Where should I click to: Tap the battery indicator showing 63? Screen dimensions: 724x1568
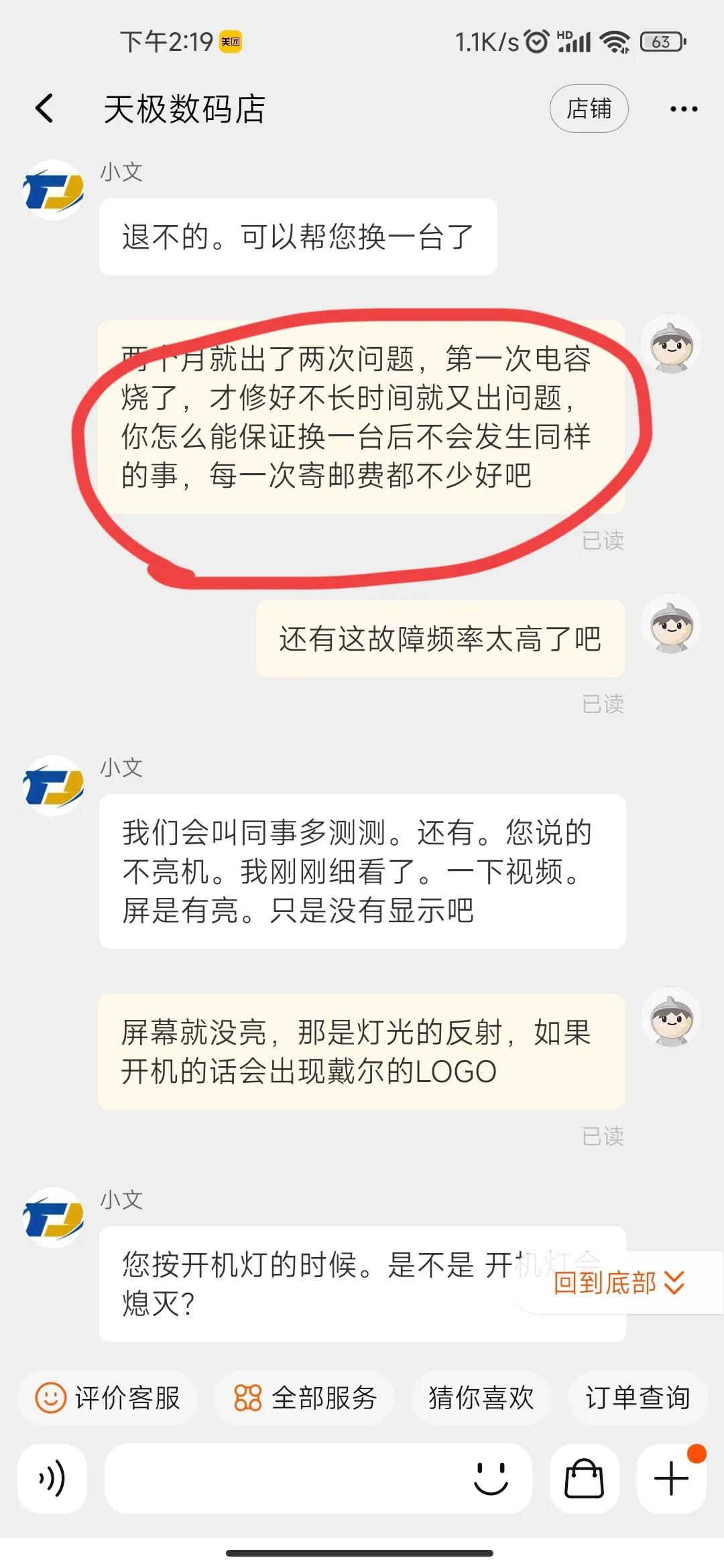click(660, 40)
